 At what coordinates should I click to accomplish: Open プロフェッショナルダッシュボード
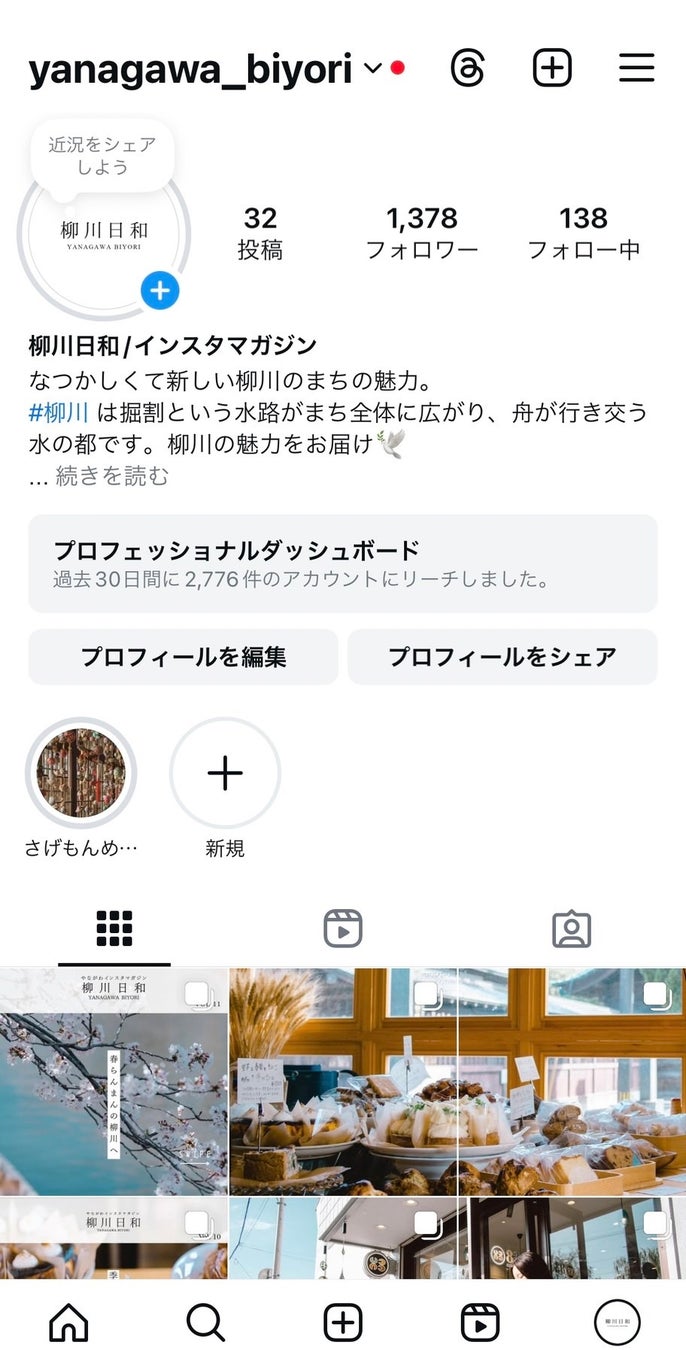tap(342, 563)
